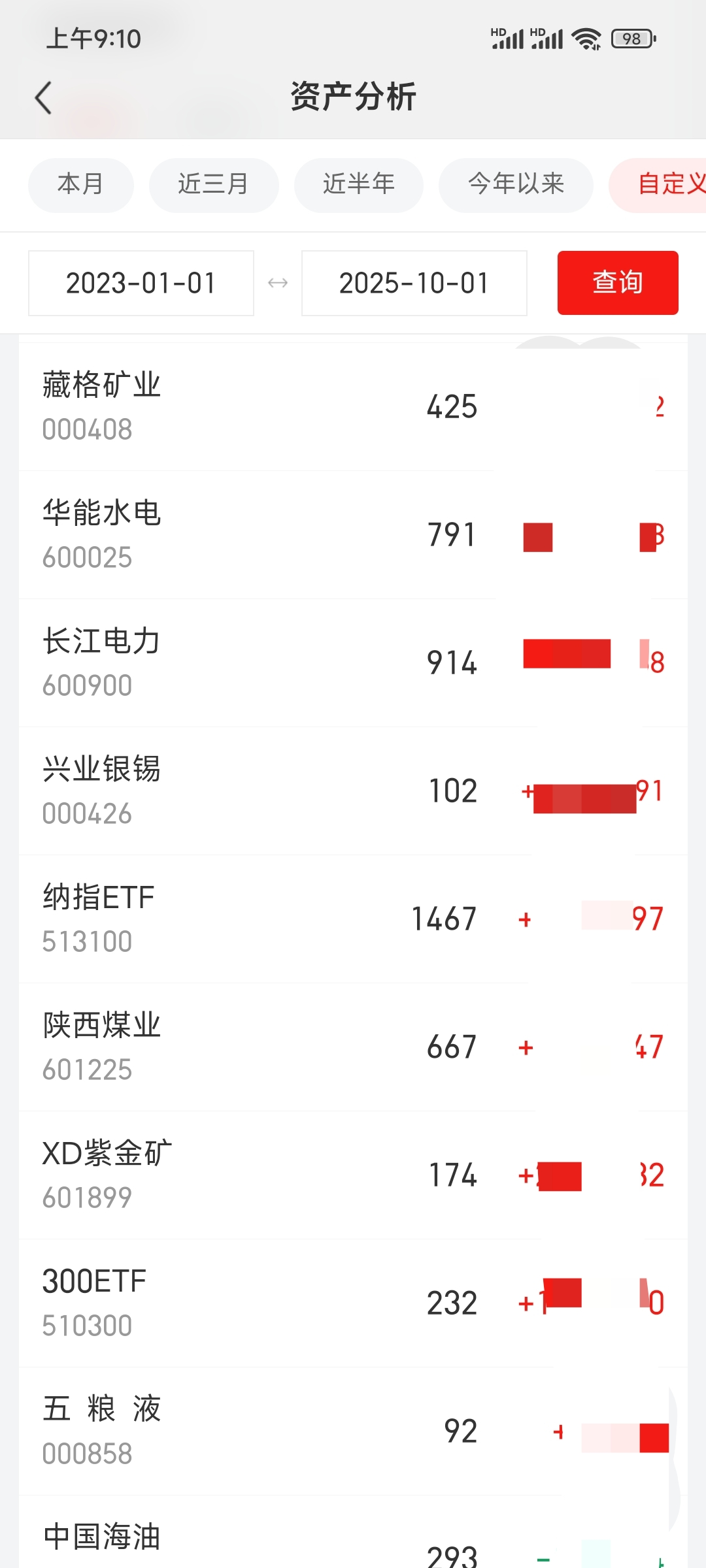View details for XD紫金矿 601899

click(x=261, y=1175)
